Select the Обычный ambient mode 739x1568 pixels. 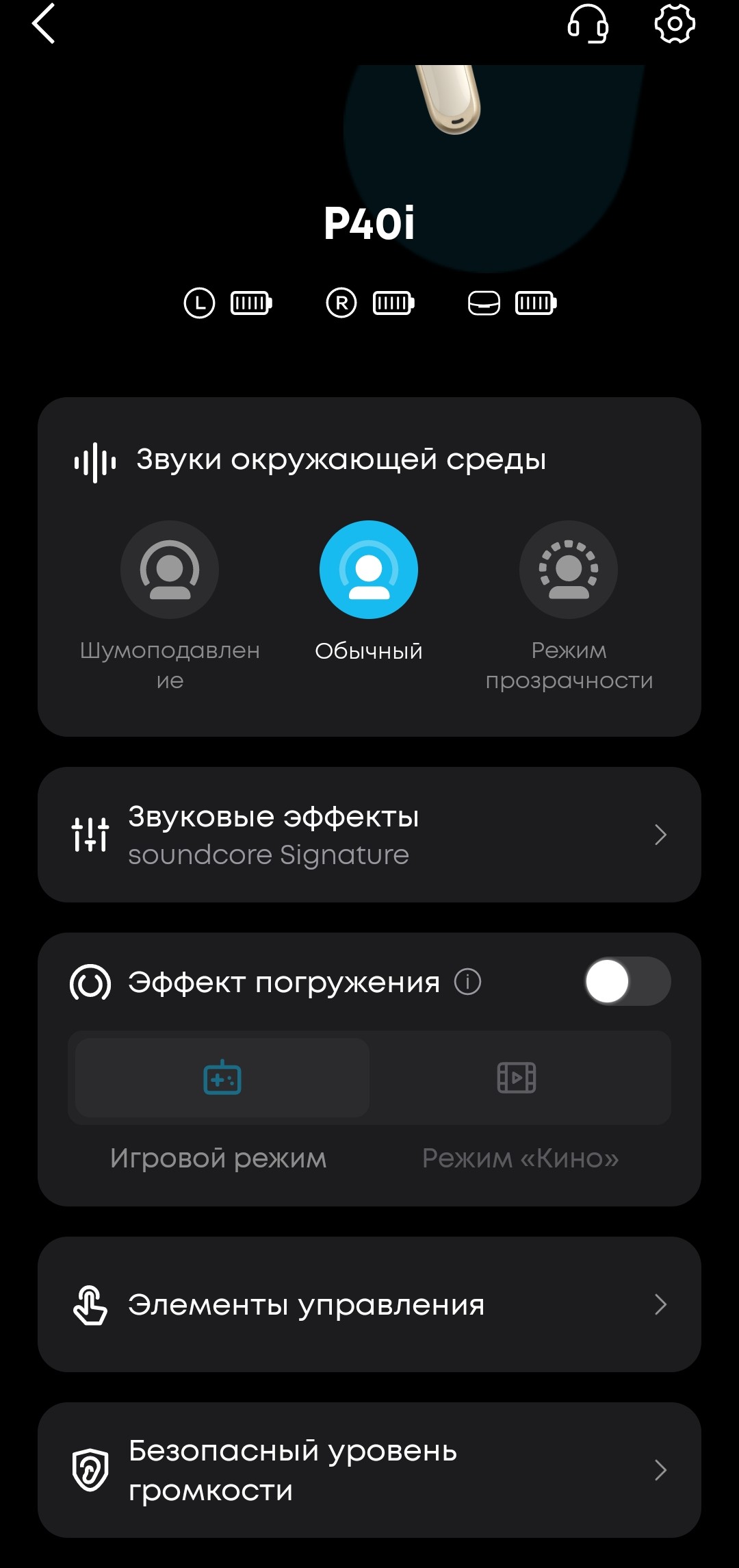point(369,570)
